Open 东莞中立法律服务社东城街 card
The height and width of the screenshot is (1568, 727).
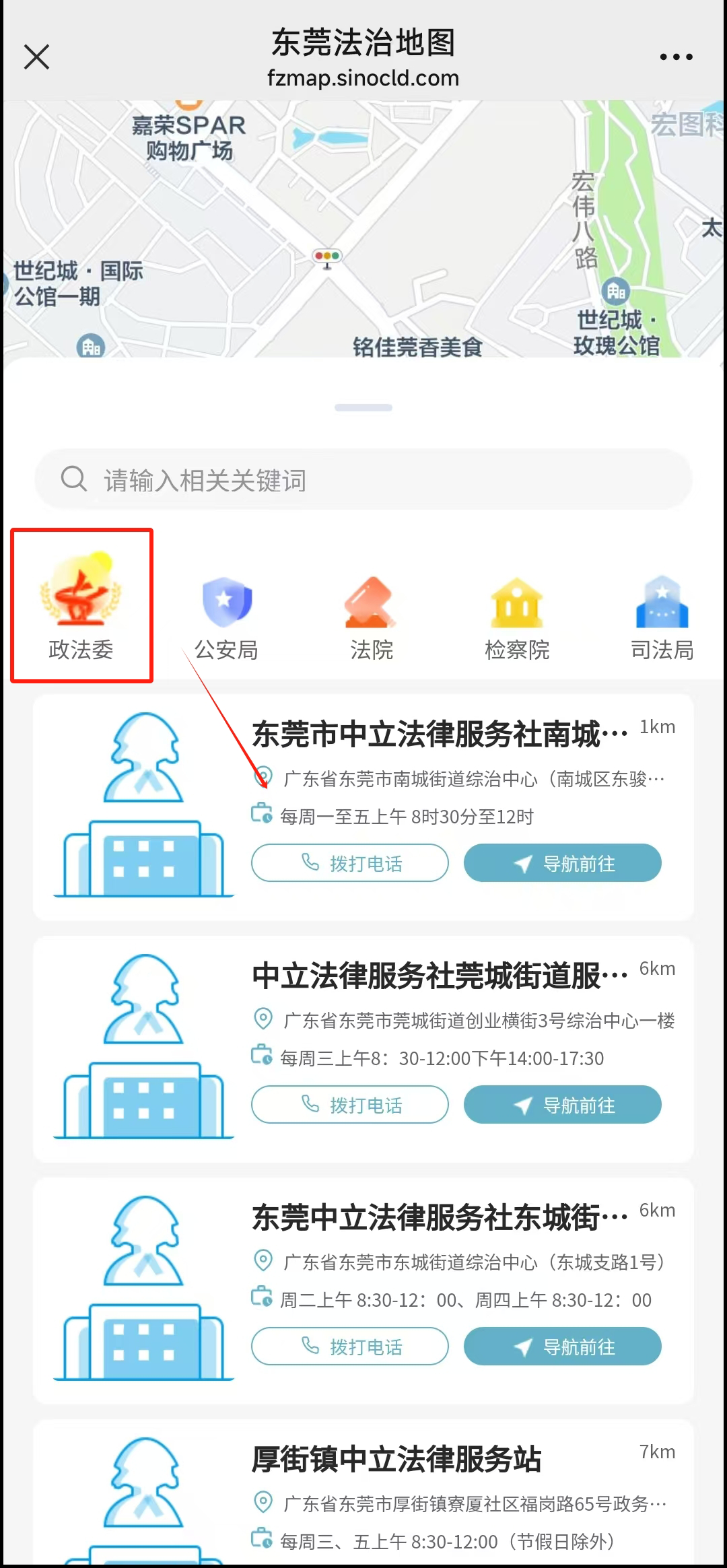coord(439,1218)
